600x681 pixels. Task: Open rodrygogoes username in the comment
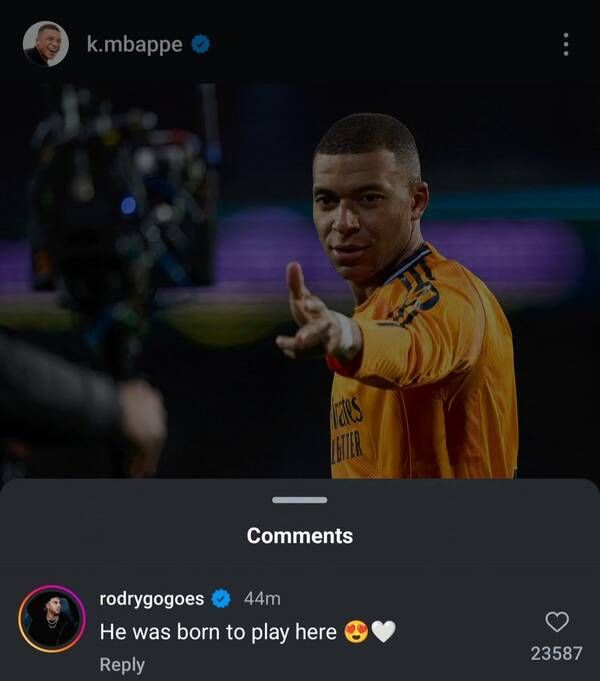pos(152,598)
